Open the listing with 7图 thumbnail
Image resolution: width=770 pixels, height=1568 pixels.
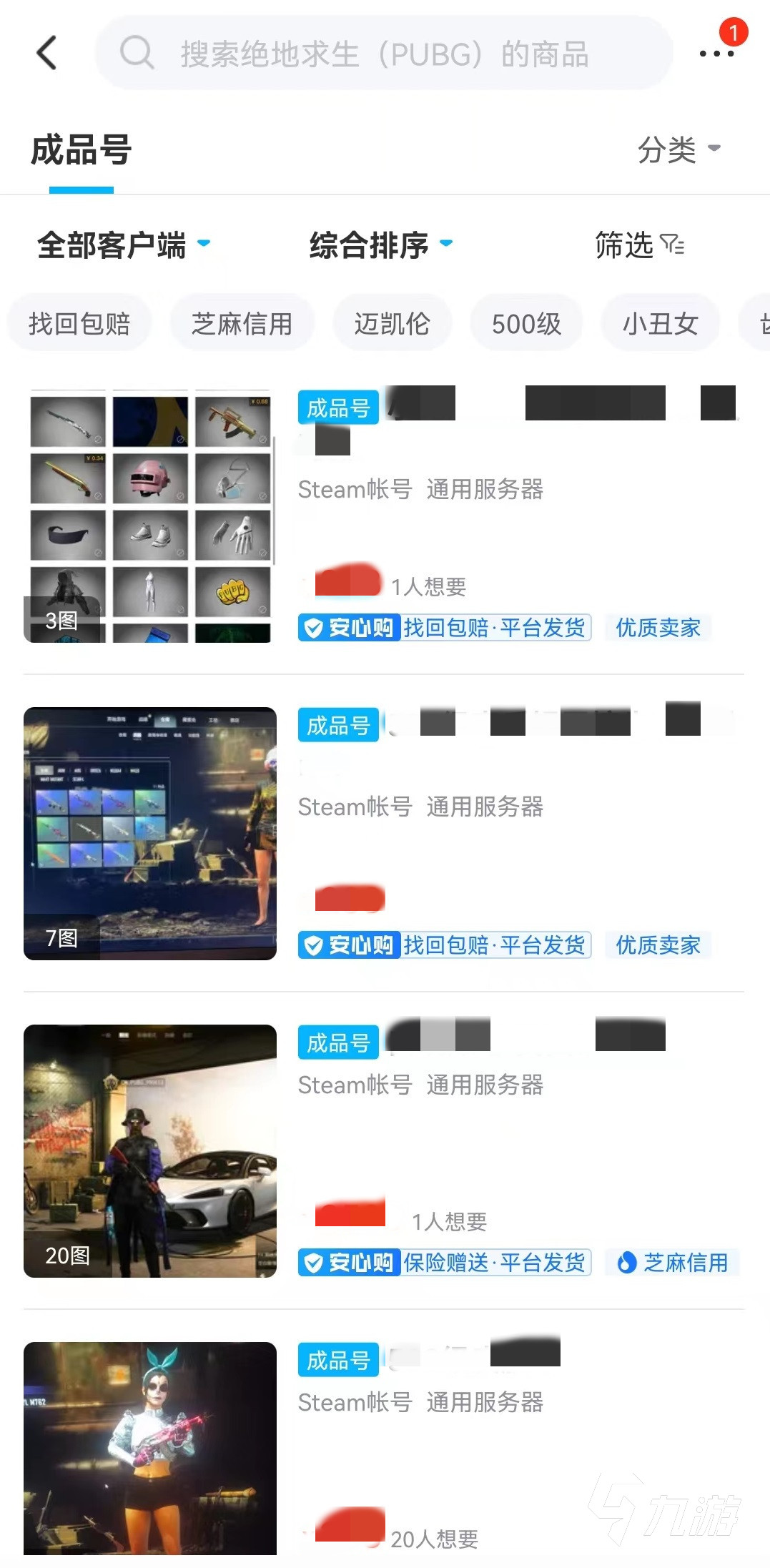(x=149, y=833)
